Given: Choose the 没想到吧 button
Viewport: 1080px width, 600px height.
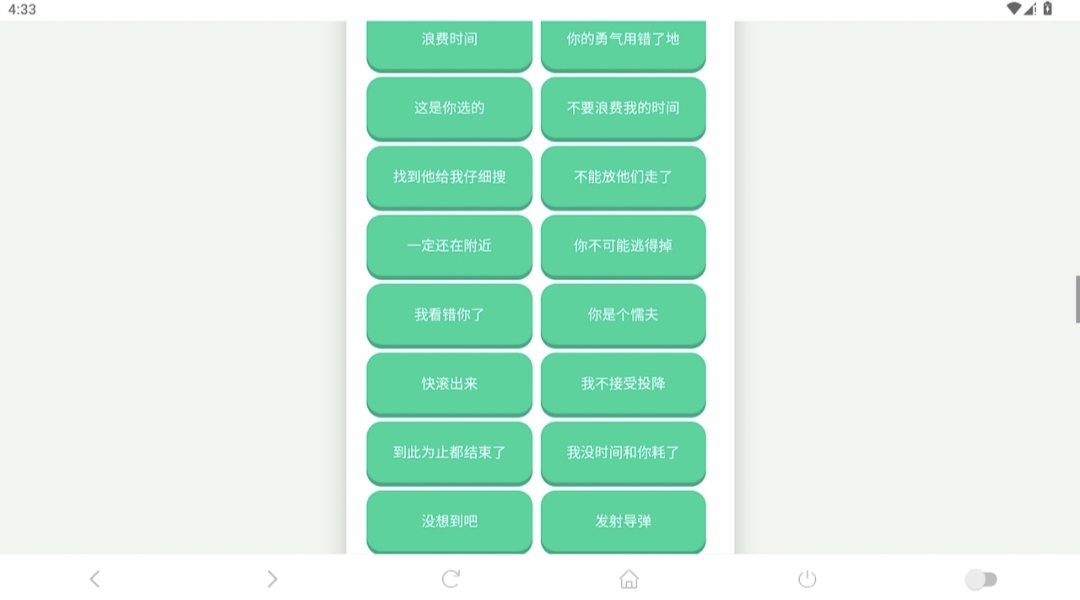Looking at the screenshot, I should pos(449,521).
